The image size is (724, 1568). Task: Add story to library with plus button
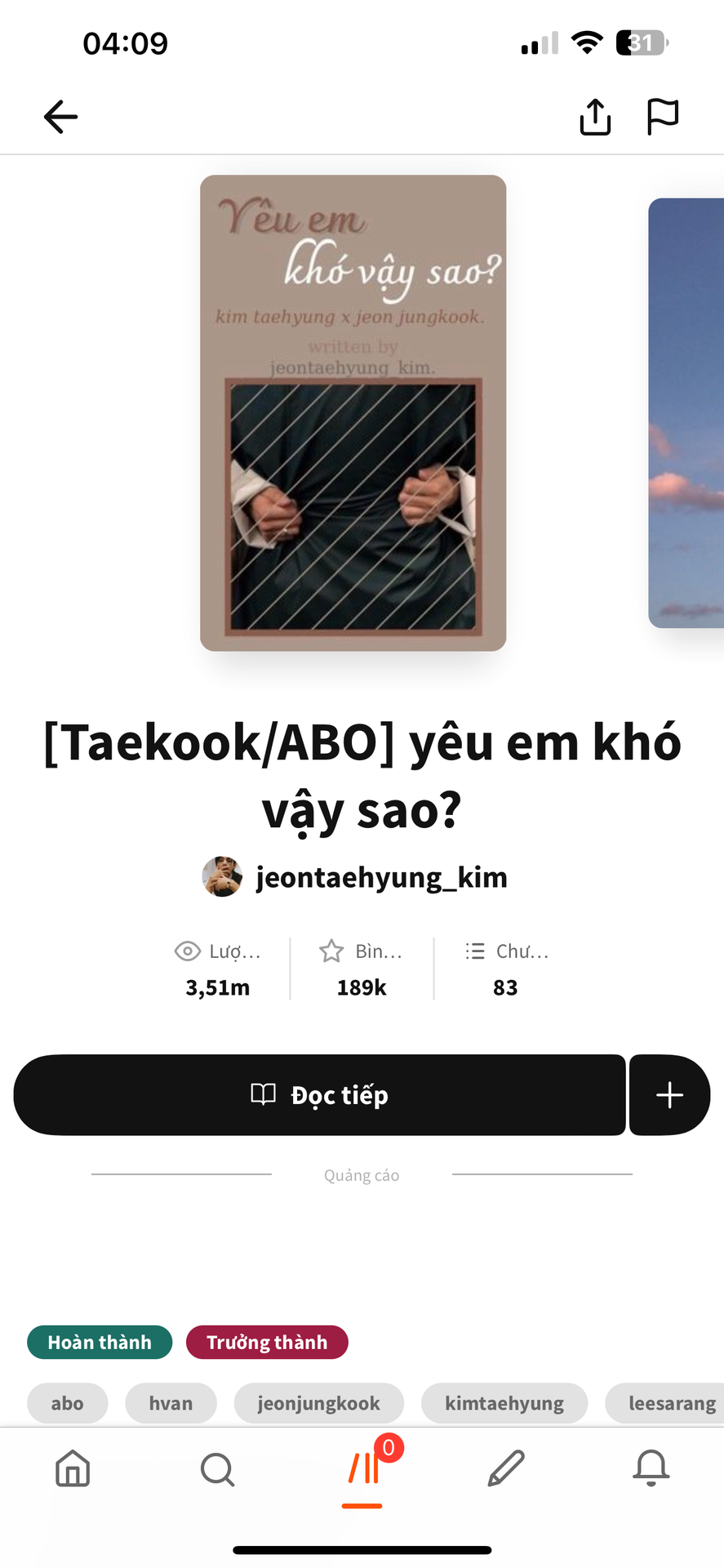pyautogui.click(x=669, y=1094)
